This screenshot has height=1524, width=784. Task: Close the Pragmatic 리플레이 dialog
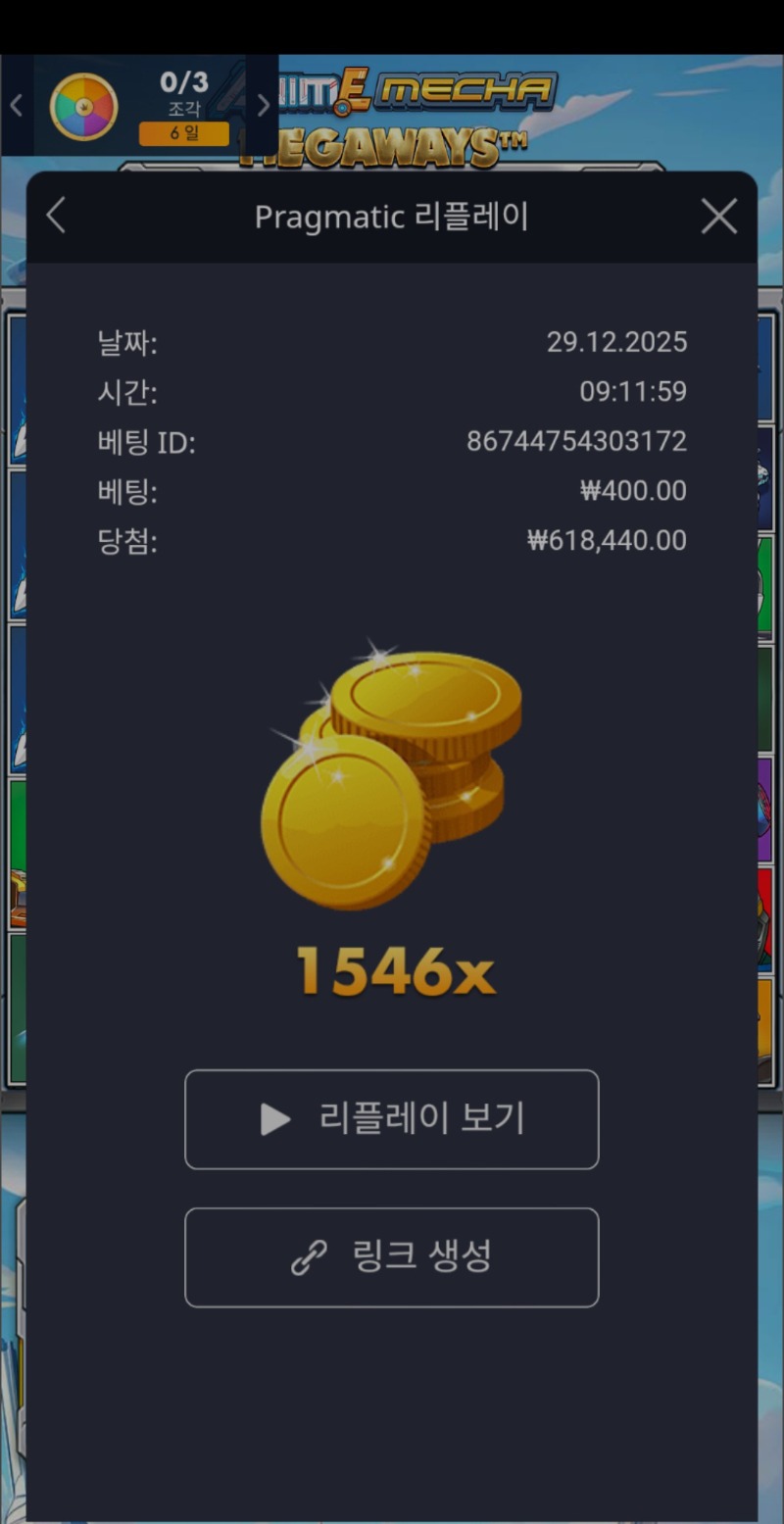tap(719, 217)
